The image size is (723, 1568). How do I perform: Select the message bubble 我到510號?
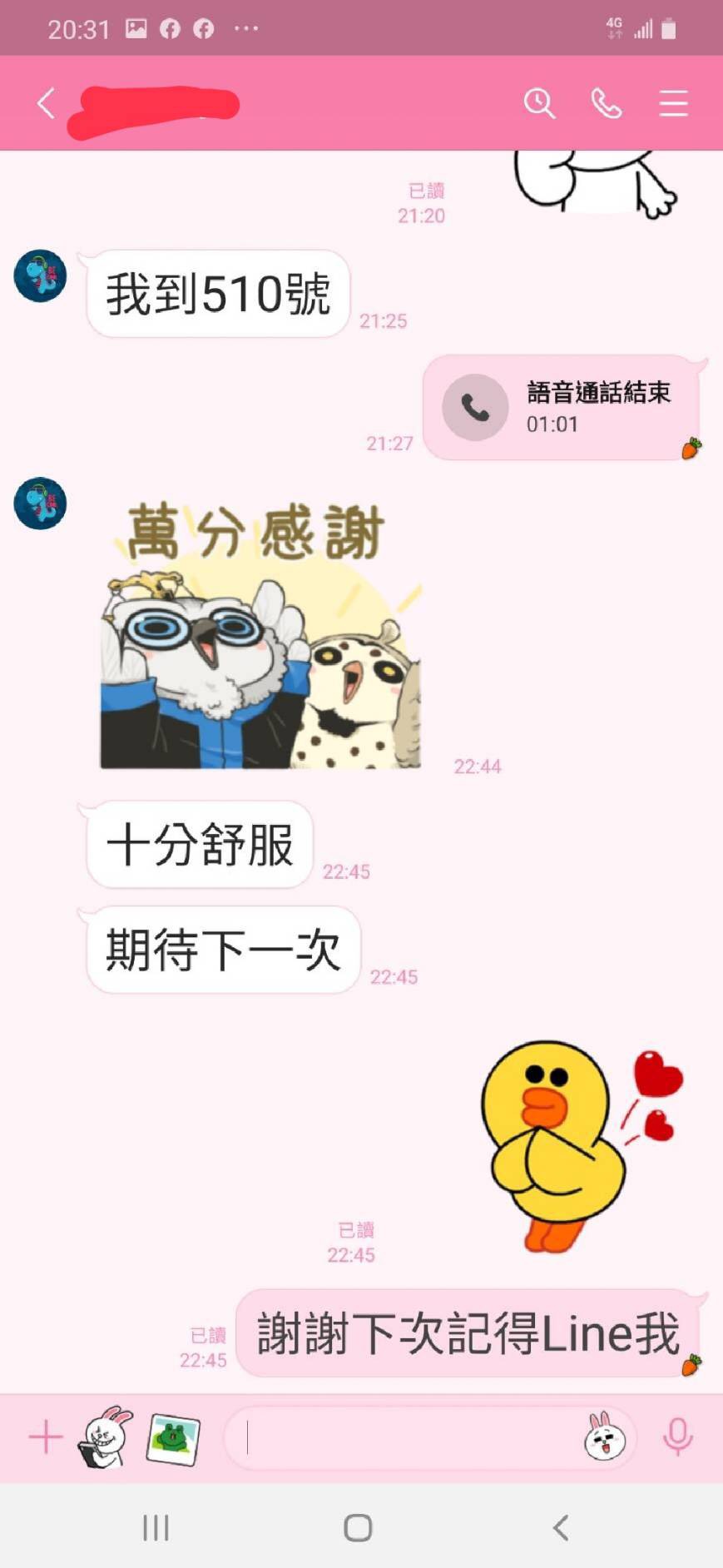pos(218,294)
